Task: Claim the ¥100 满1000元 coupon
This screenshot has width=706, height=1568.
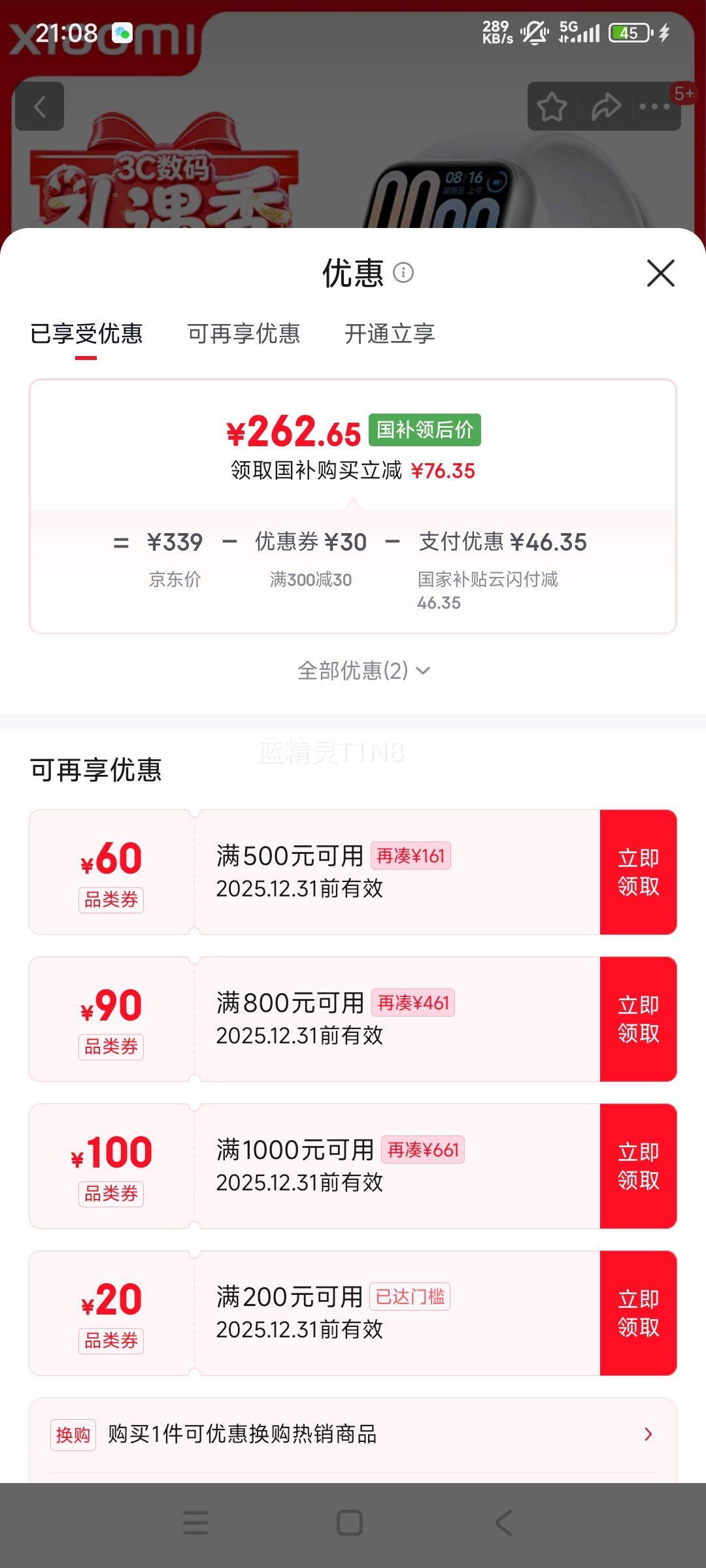Action: [x=637, y=1168]
